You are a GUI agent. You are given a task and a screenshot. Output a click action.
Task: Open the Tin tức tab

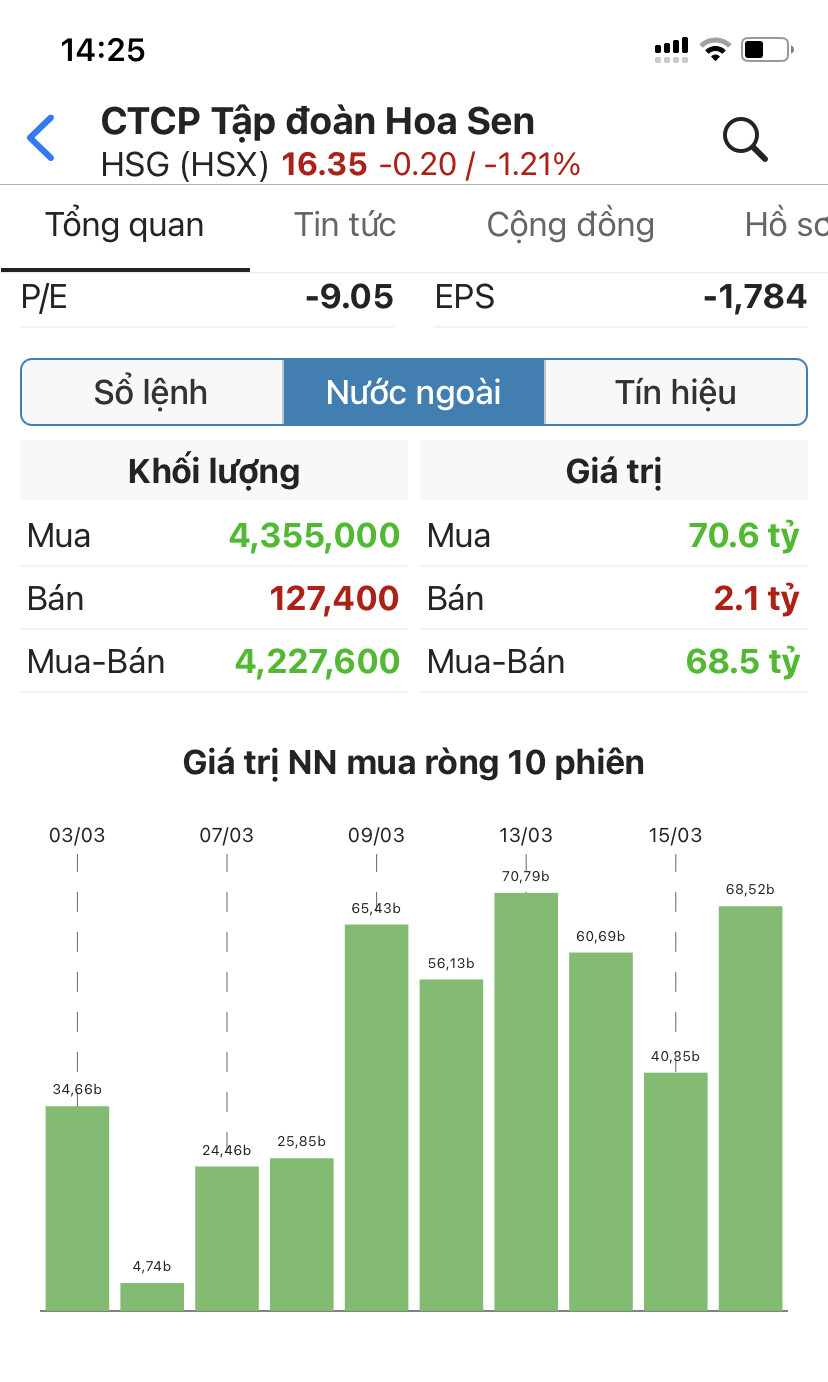pos(345,225)
